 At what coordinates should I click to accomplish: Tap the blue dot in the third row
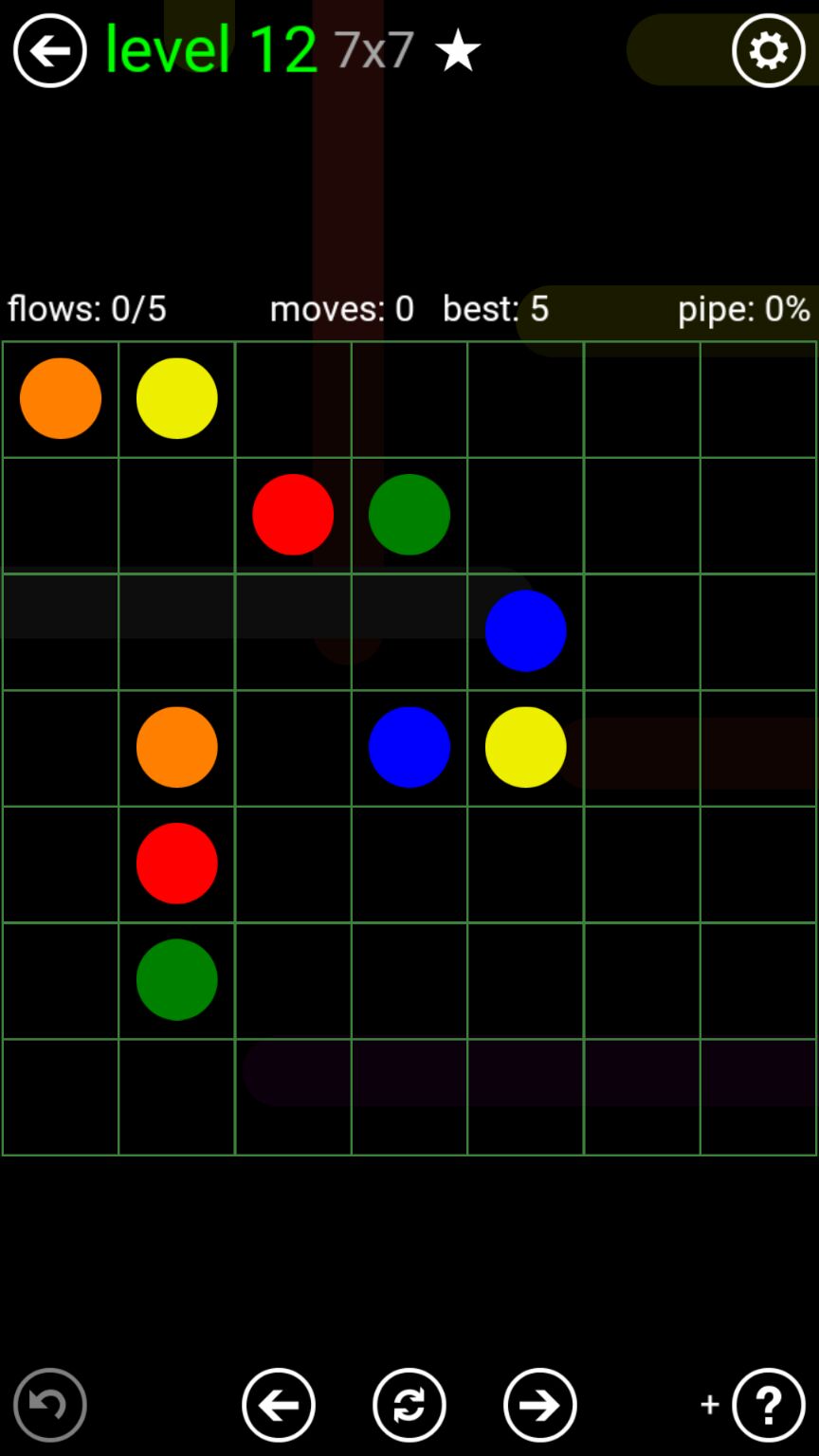pyautogui.click(x=526, y=631)
